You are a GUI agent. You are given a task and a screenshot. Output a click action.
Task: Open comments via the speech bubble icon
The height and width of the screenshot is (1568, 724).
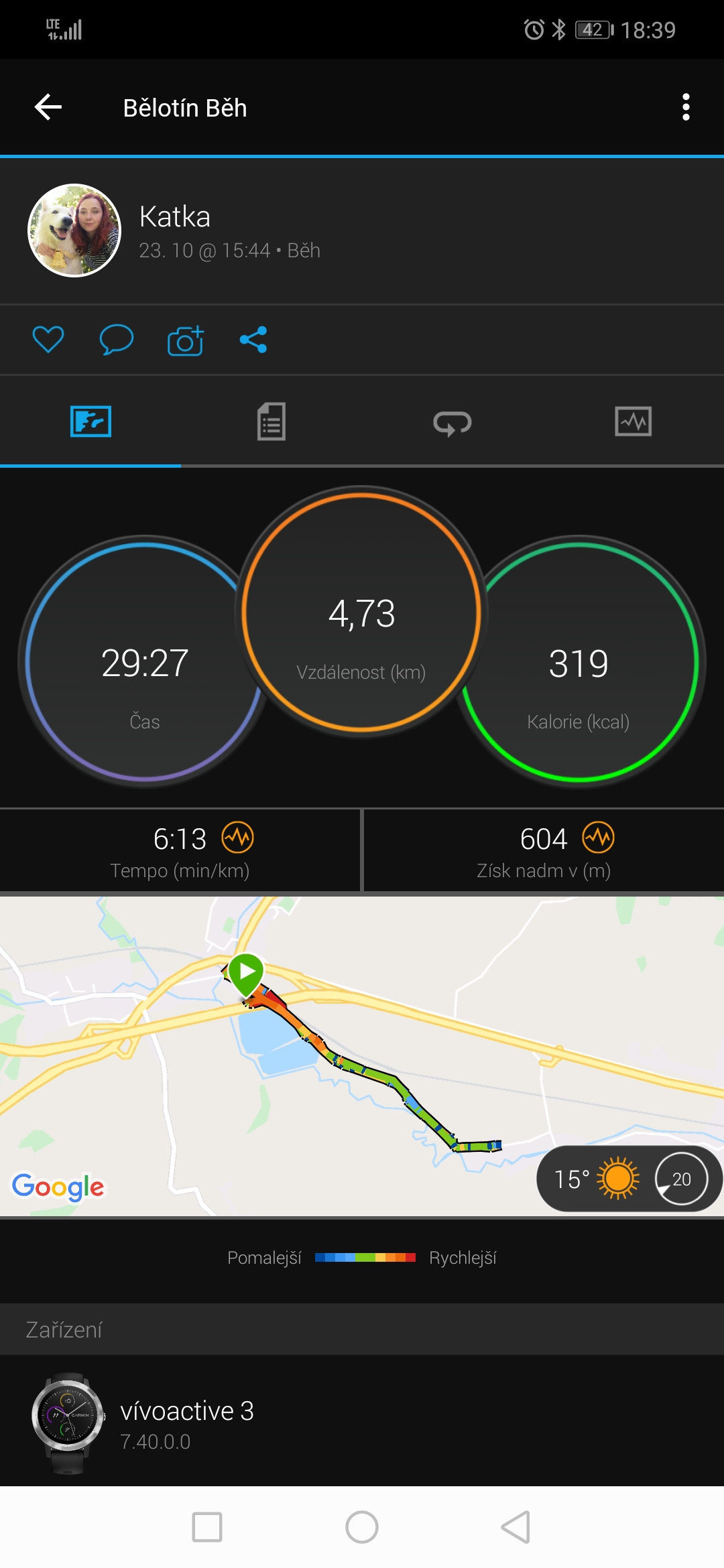coord(117,340)
